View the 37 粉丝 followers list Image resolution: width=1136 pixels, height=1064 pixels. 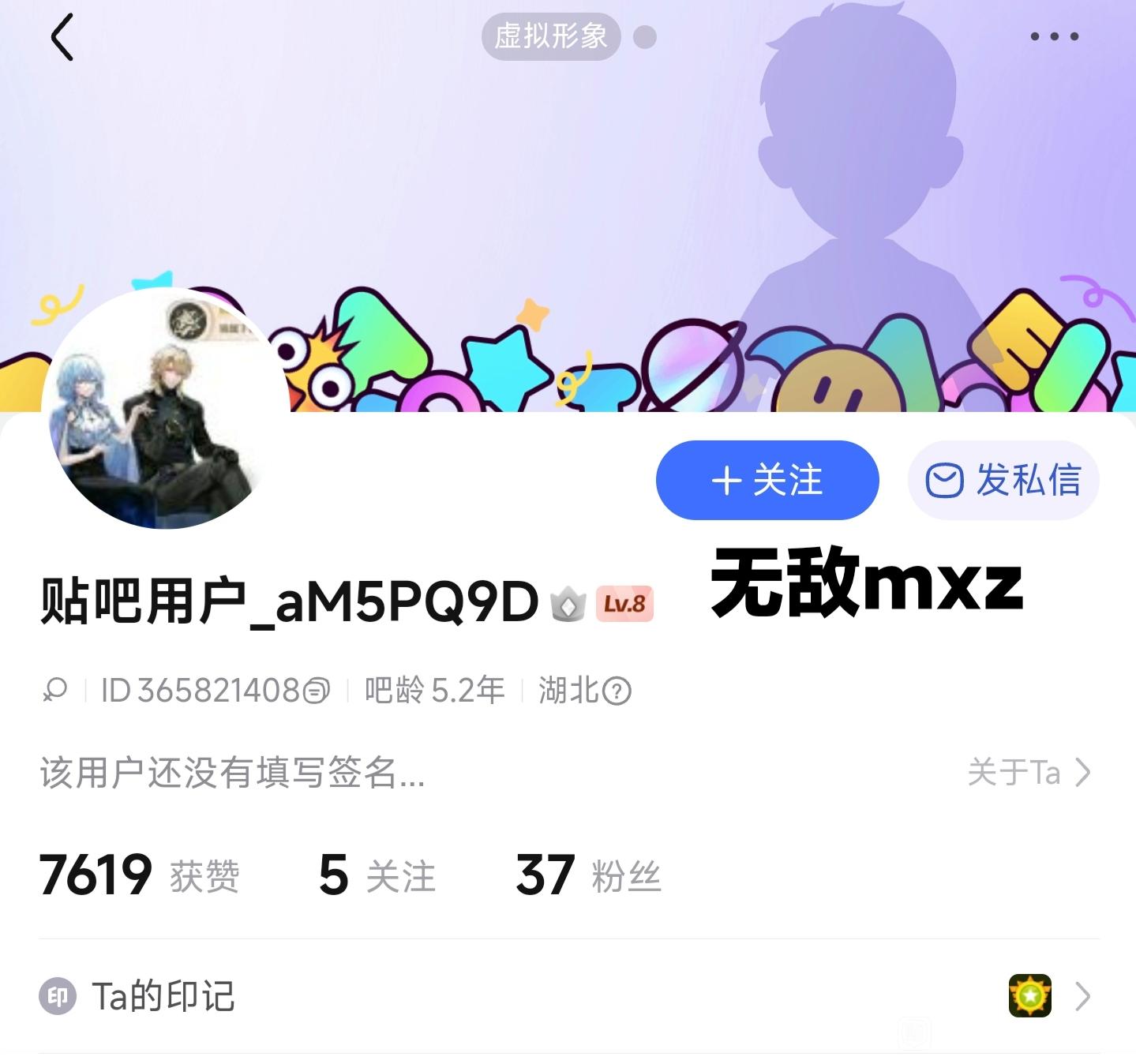[588, 875]
